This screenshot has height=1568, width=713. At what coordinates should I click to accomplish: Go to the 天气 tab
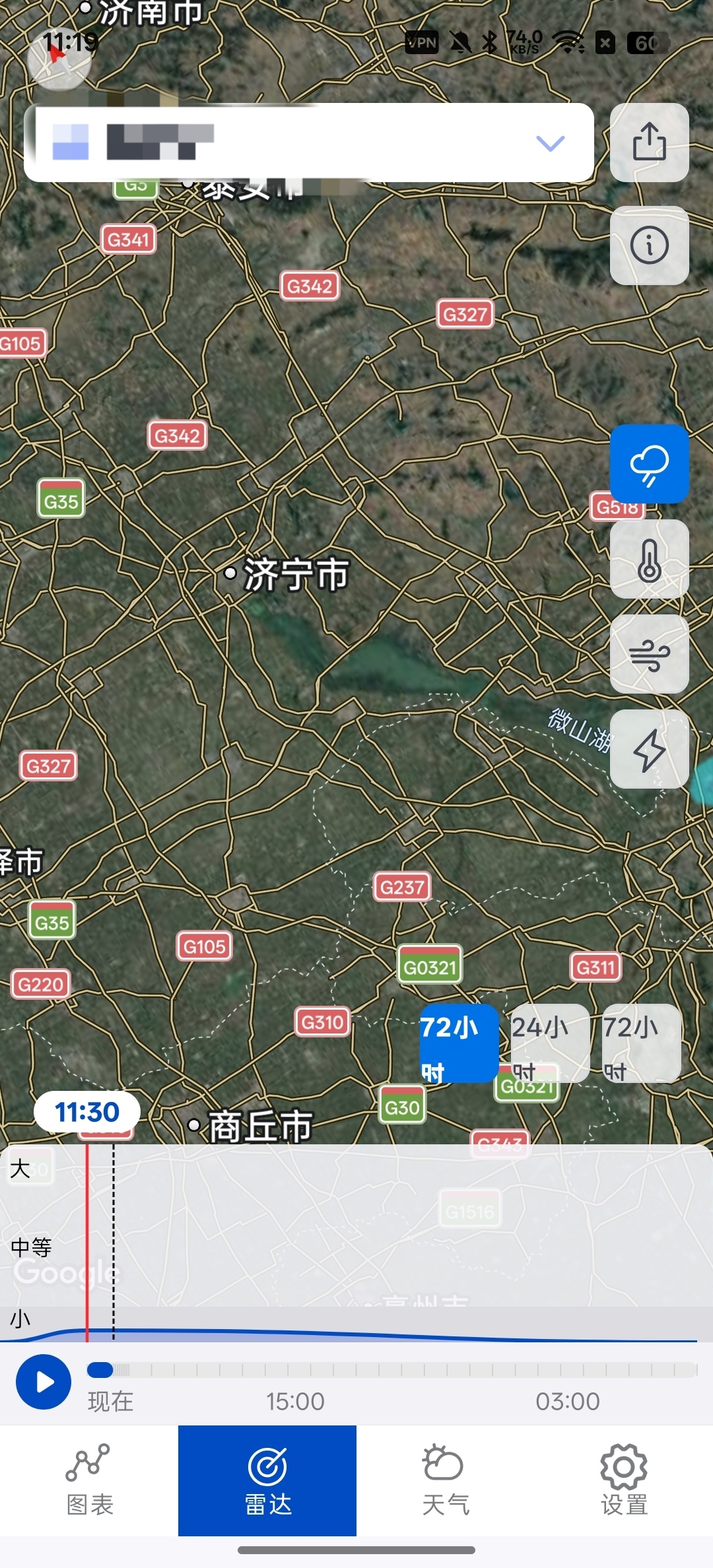(x=446, y=1480)
